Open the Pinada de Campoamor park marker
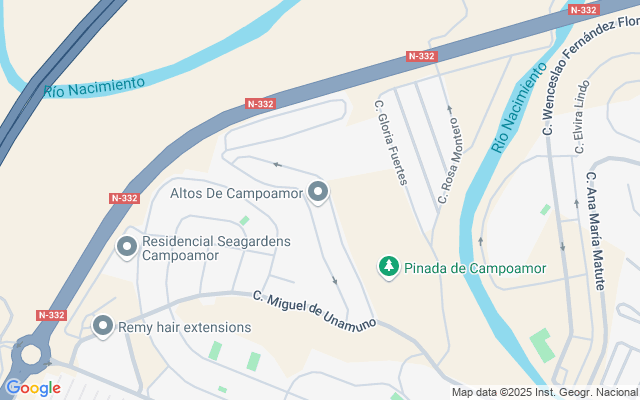 click(388, 267)
